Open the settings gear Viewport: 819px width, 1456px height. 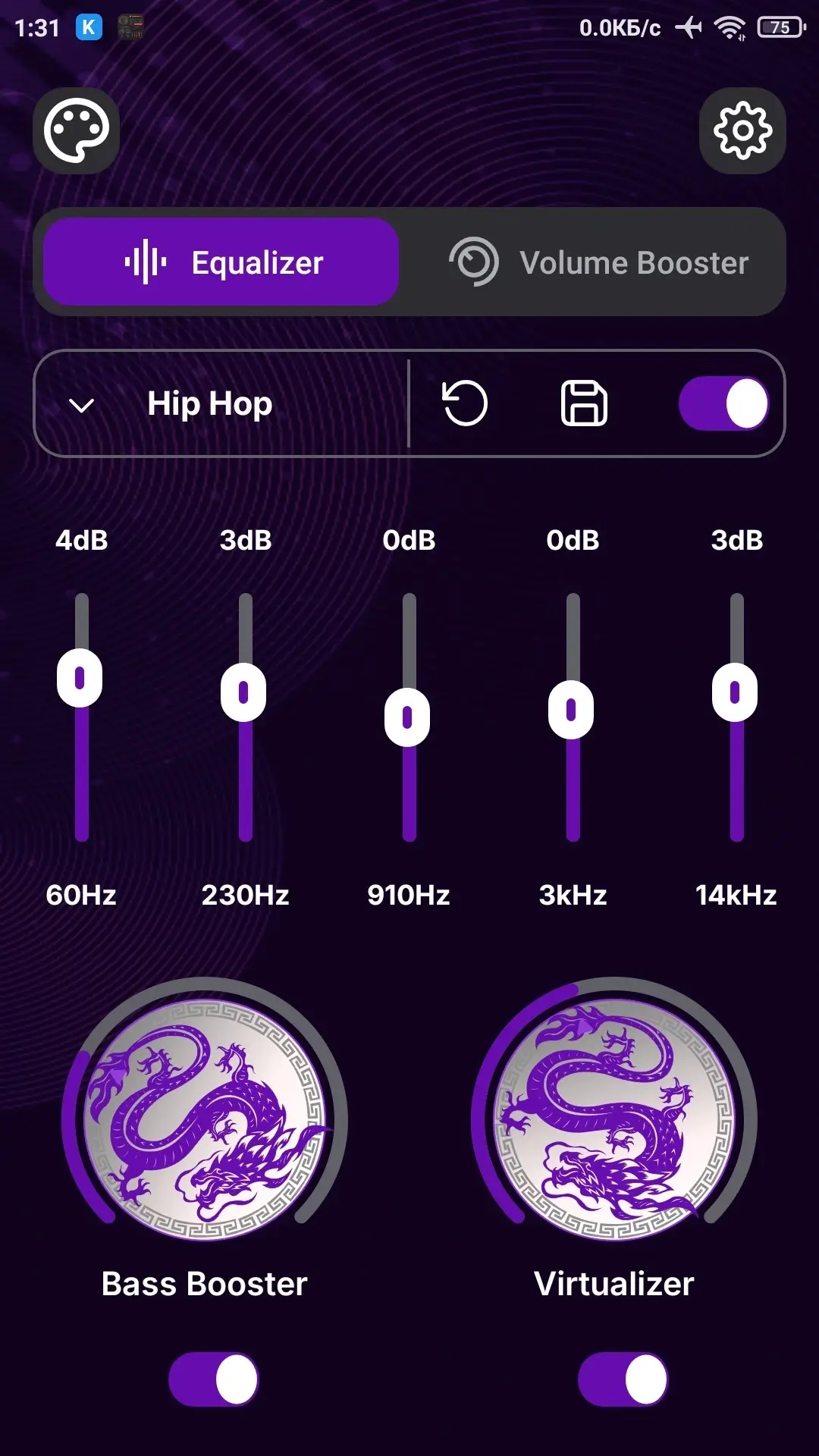click(742, 131)
